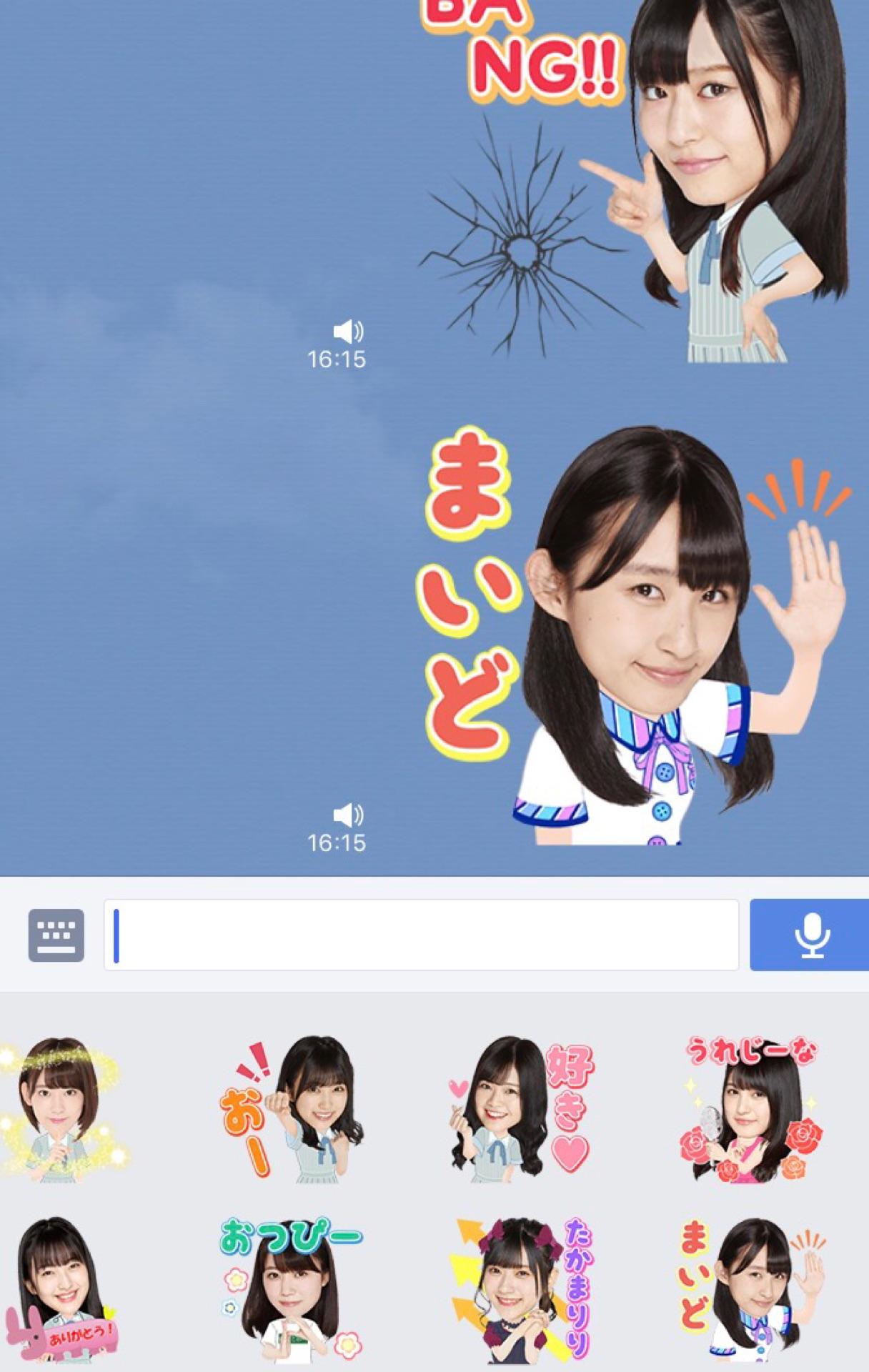Tap the message text field
Image resolution: width=869 pixels, height=1372 pixels.
point(422,935)
